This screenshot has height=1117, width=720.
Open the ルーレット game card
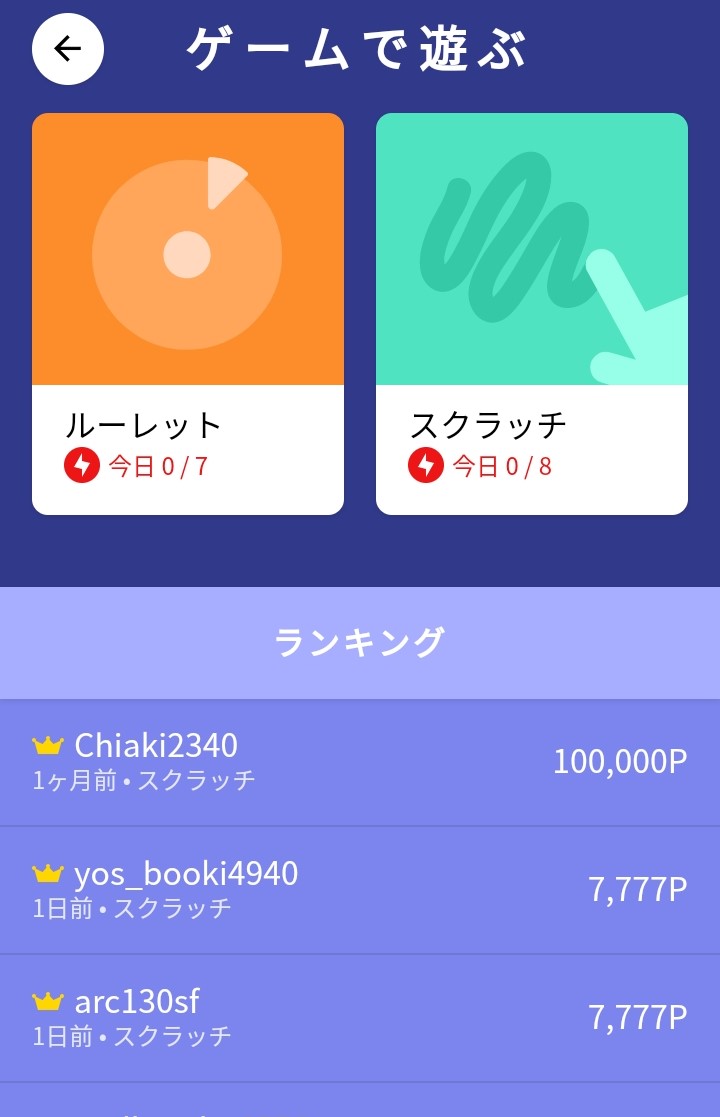(x=187, y=315)
